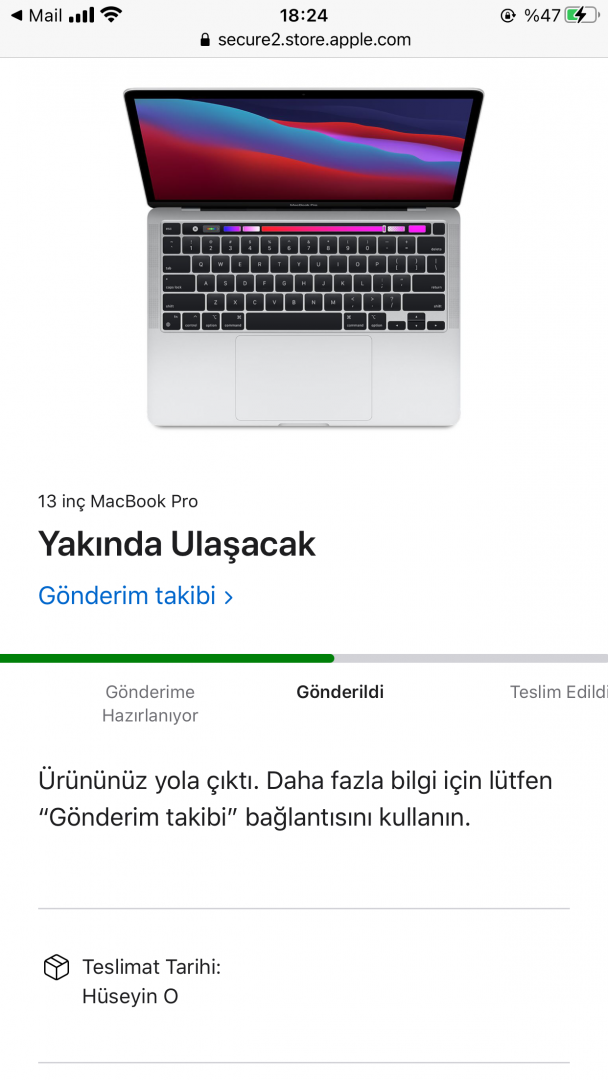Tap the secure2.store.apple.com address bar

coord(304,40)
